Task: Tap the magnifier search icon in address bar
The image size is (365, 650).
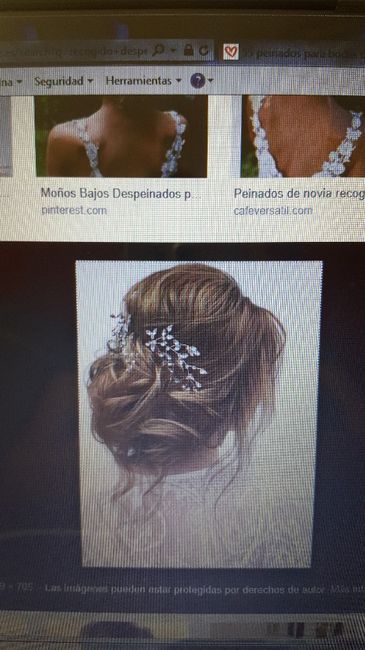Action: pos(158,51)
